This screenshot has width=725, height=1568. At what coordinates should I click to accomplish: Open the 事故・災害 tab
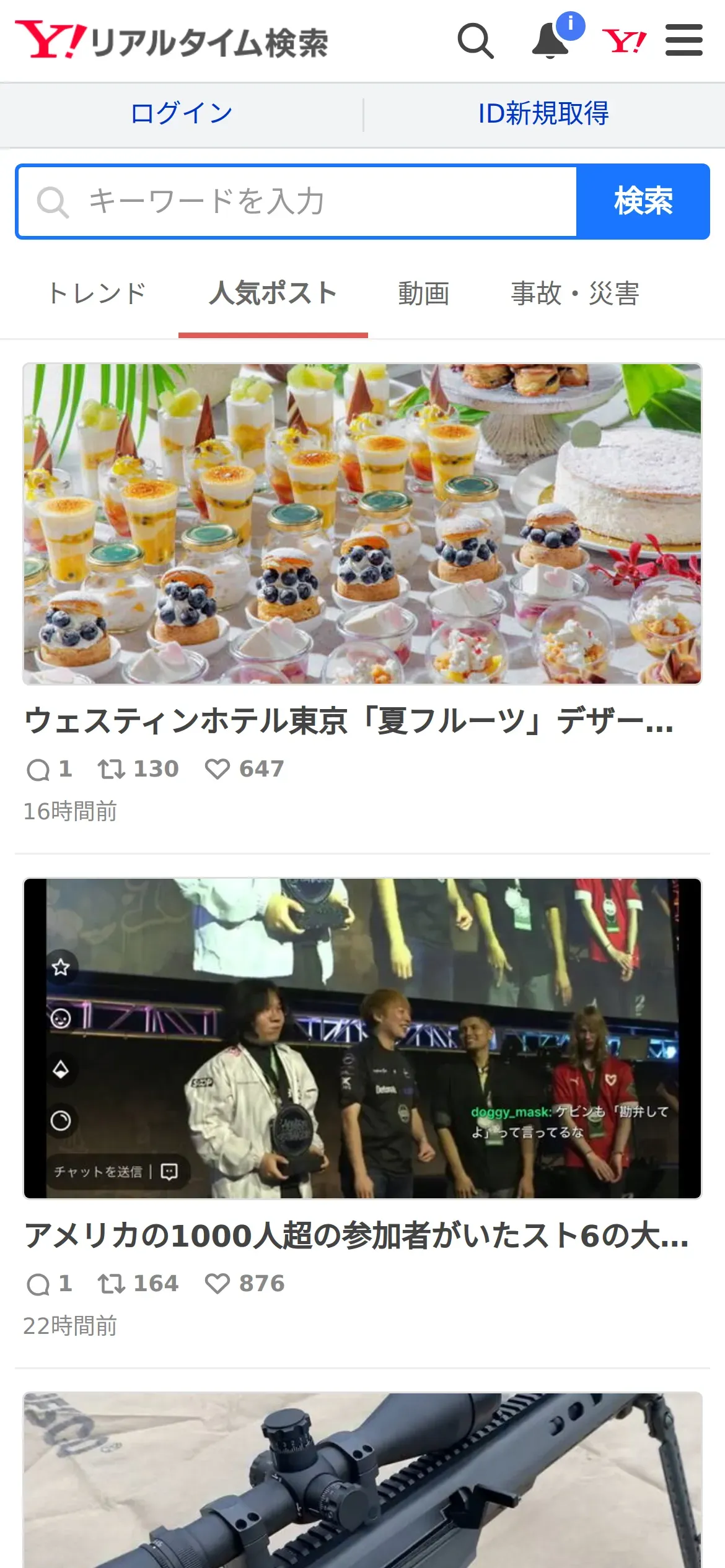574,293
